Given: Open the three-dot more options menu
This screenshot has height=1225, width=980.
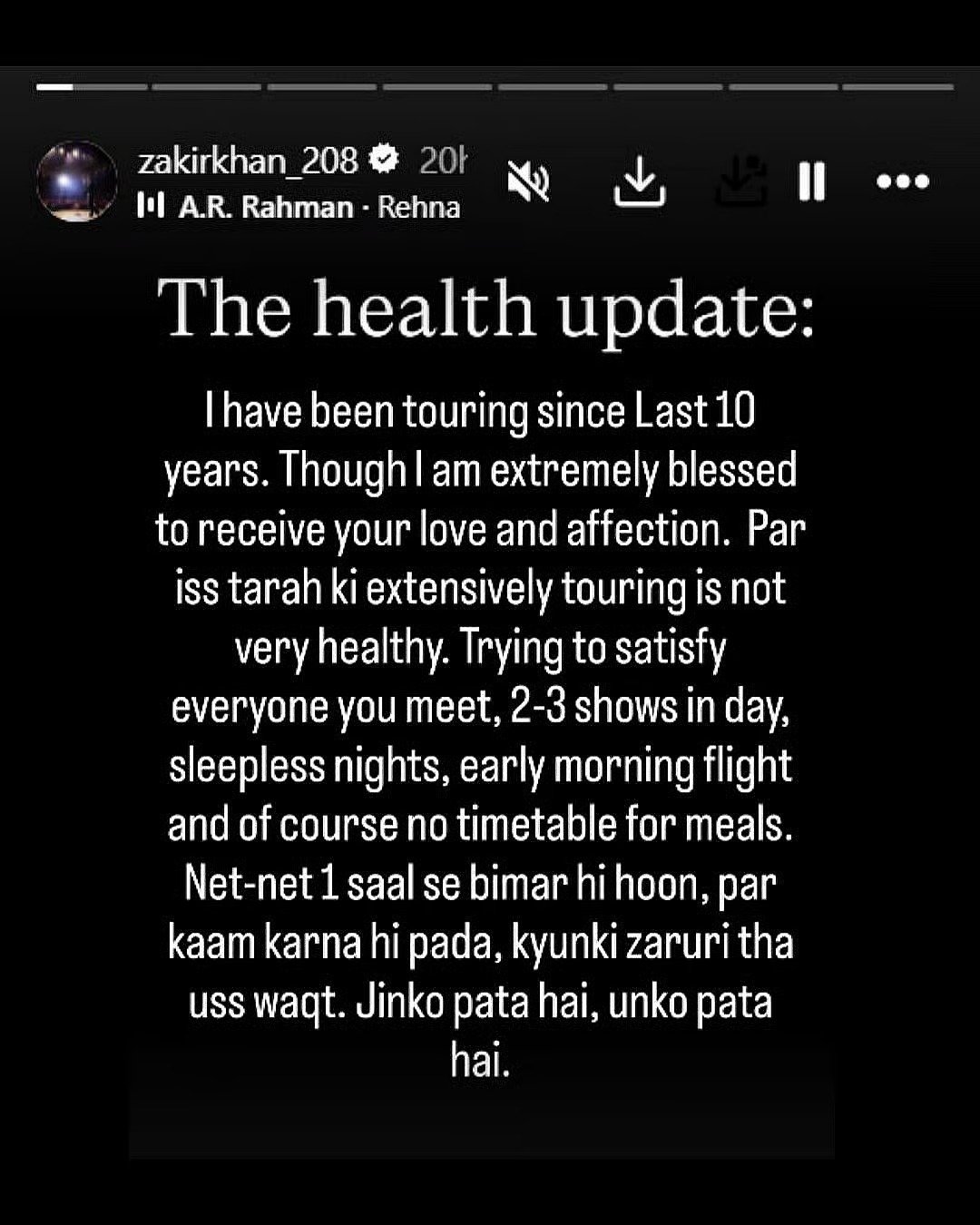Looking at the screenshot, I should pyautogui.click(x=903, y=181).
